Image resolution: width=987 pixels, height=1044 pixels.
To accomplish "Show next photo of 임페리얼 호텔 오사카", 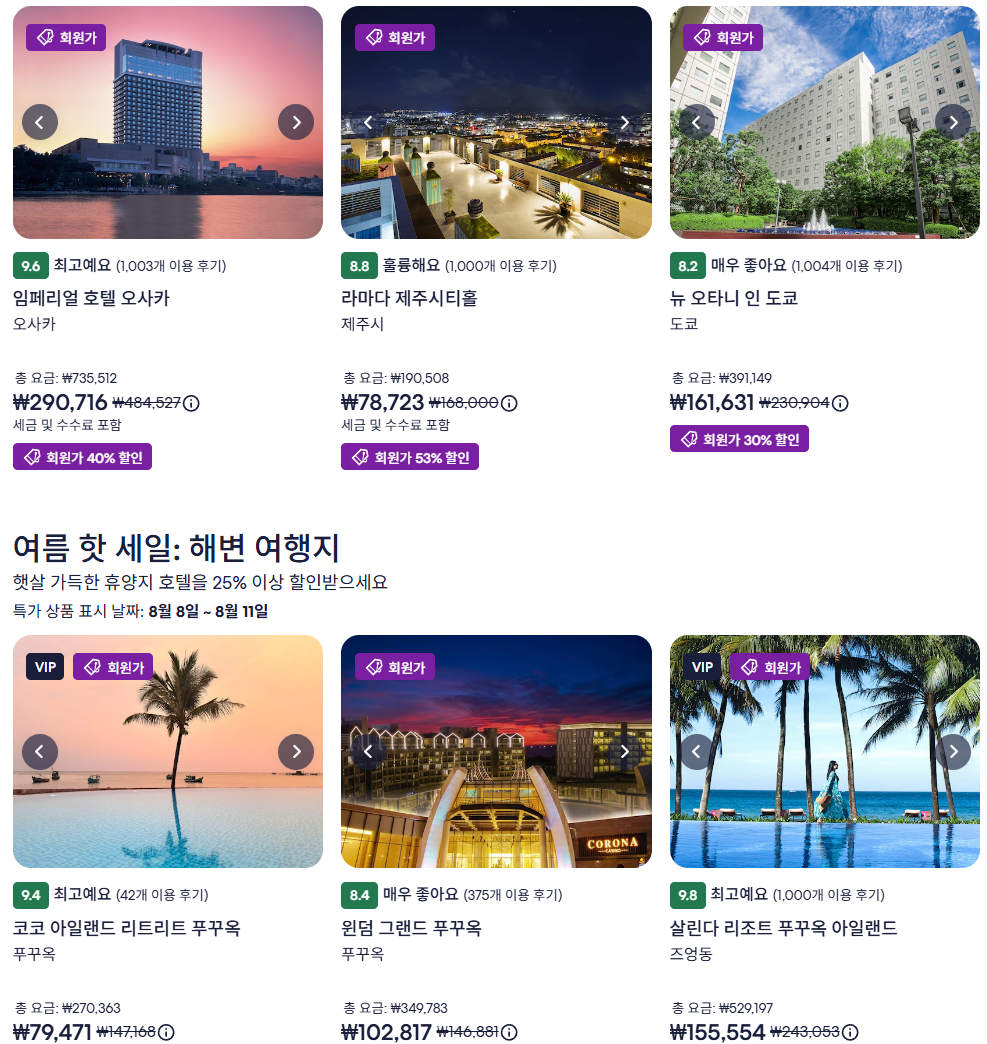I will point(296,122).
